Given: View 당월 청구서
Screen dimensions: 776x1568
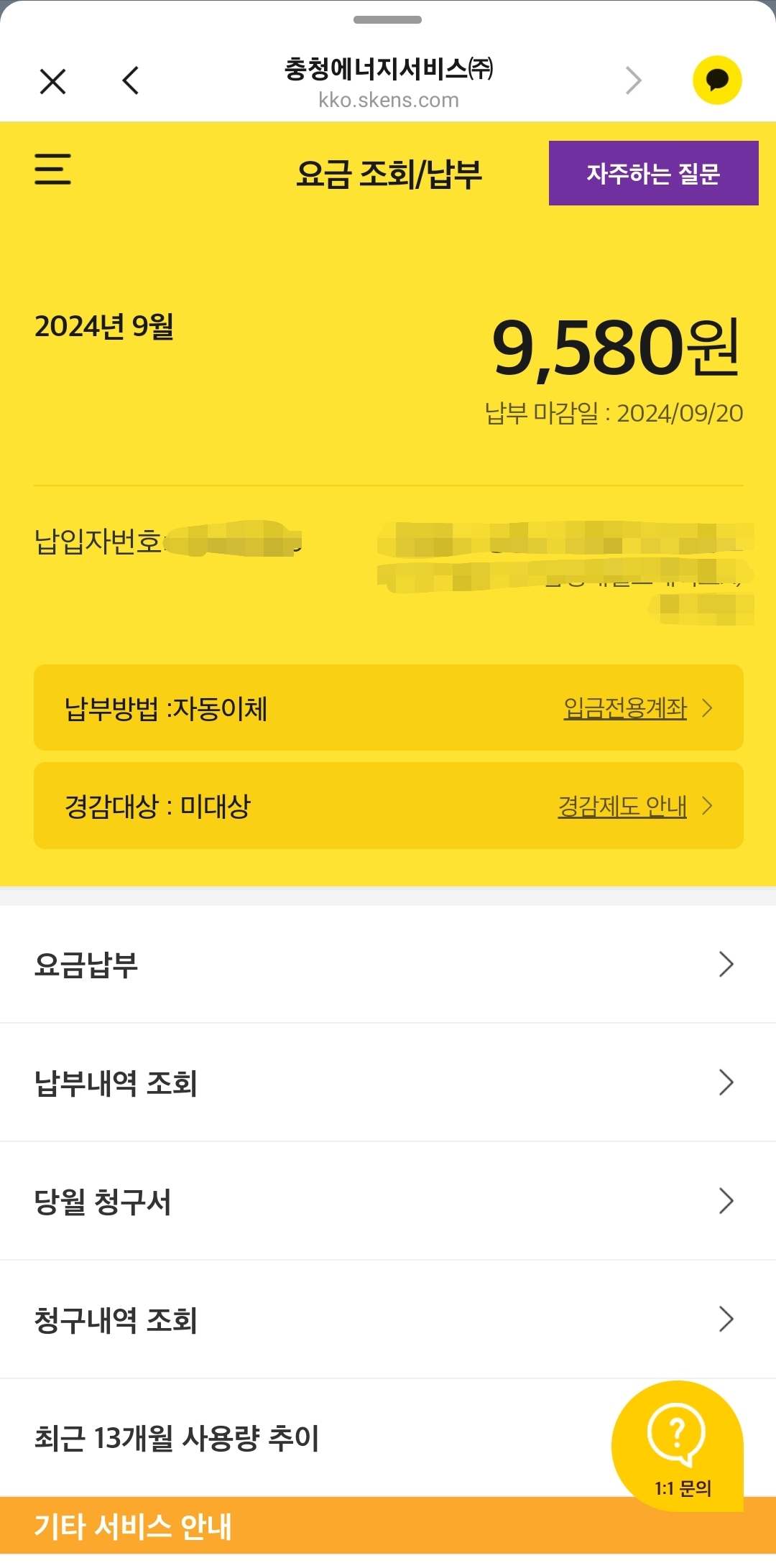Looking at the screenshot, I should (x=388, y=1201).
